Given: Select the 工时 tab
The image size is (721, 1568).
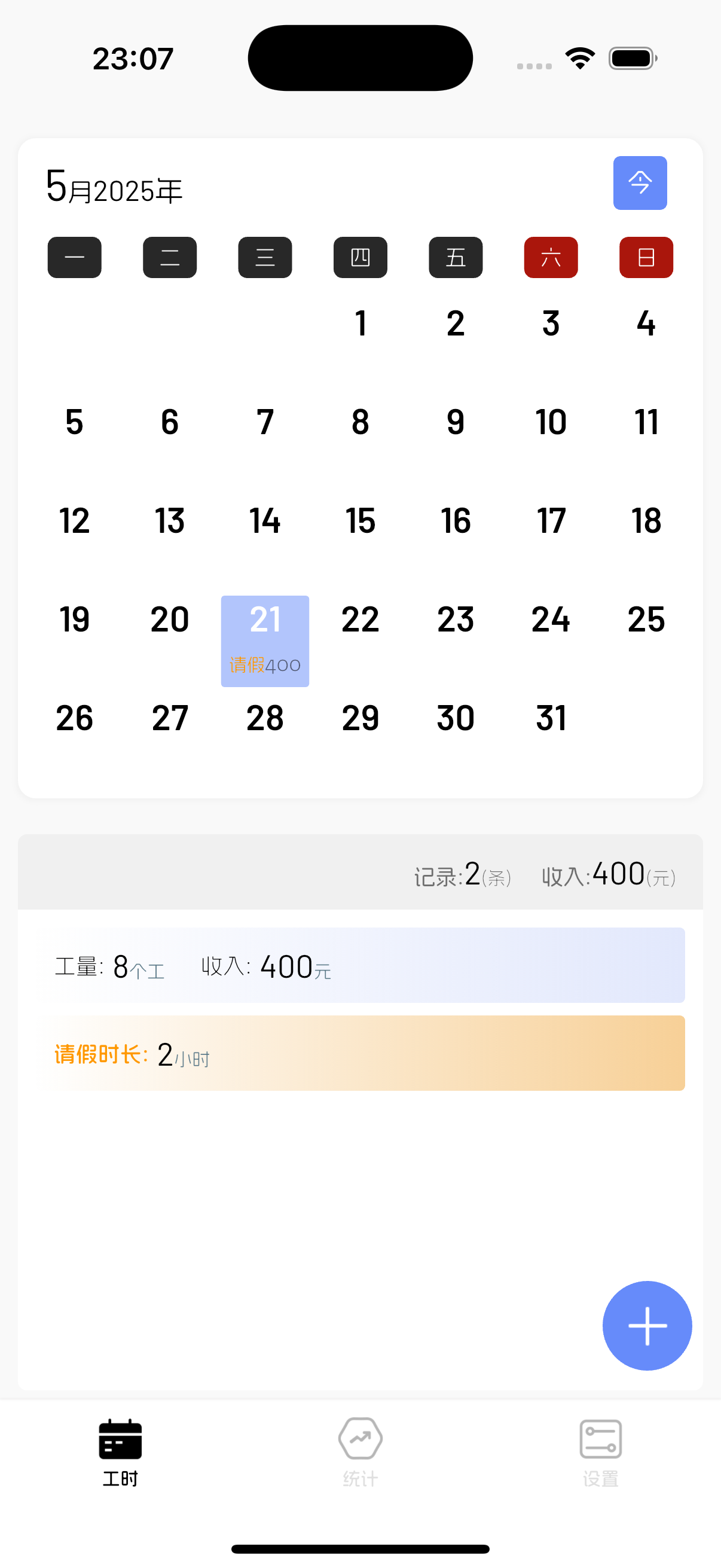Looking at the screenshot, I should 120,1453.
